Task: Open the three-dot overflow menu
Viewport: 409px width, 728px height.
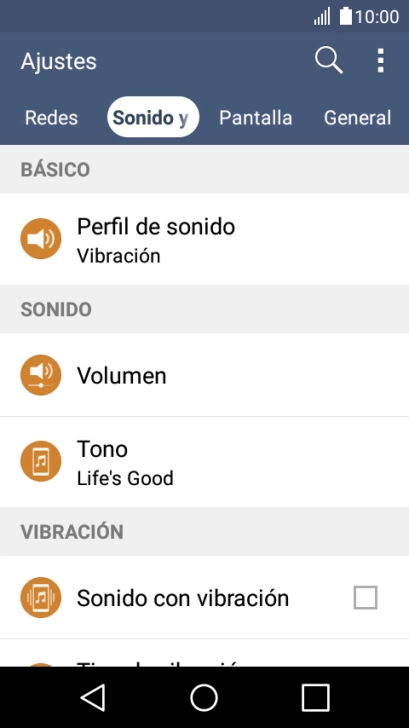Action: 380,61
